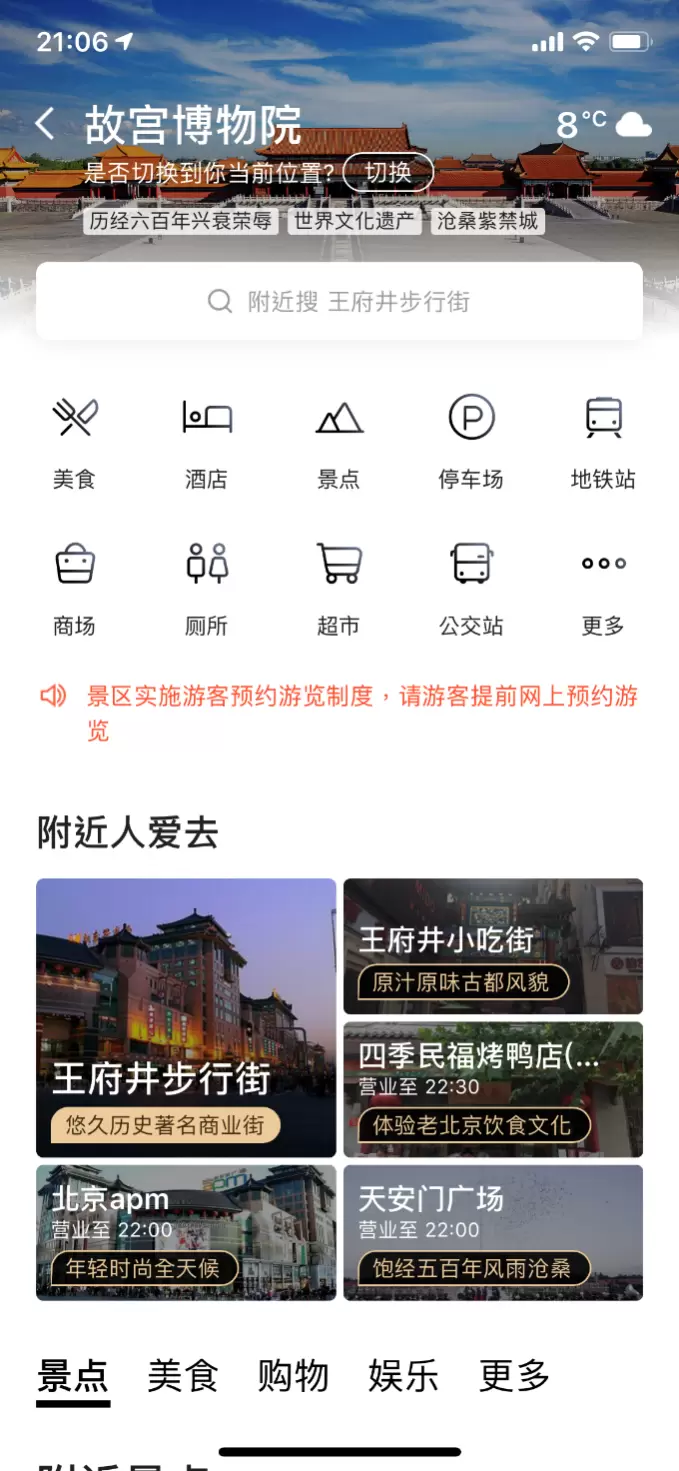Open the 景点 category icon in the grid

pos(339,440)
